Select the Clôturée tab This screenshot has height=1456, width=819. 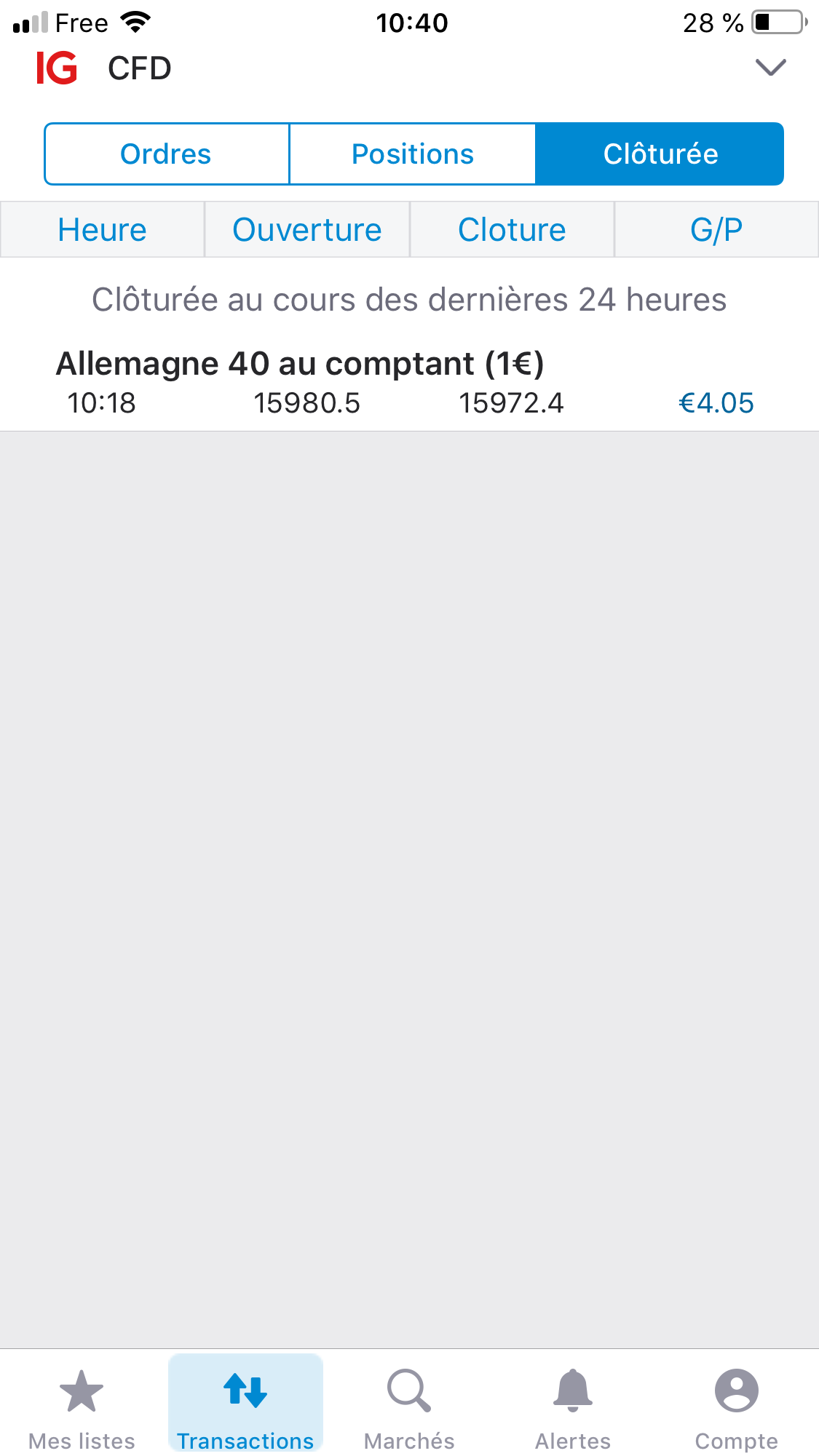pos(660,154)
